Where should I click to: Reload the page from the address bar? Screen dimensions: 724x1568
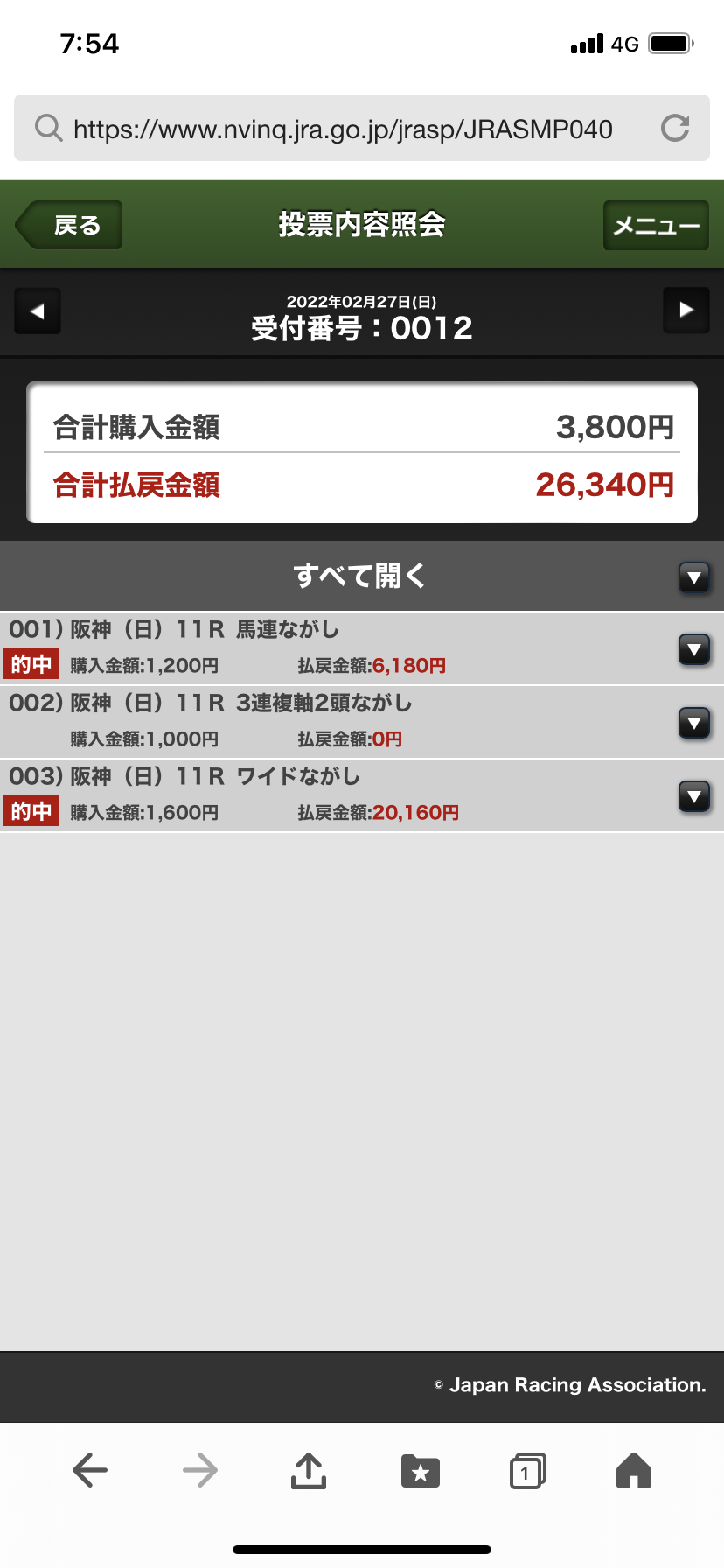675,129
